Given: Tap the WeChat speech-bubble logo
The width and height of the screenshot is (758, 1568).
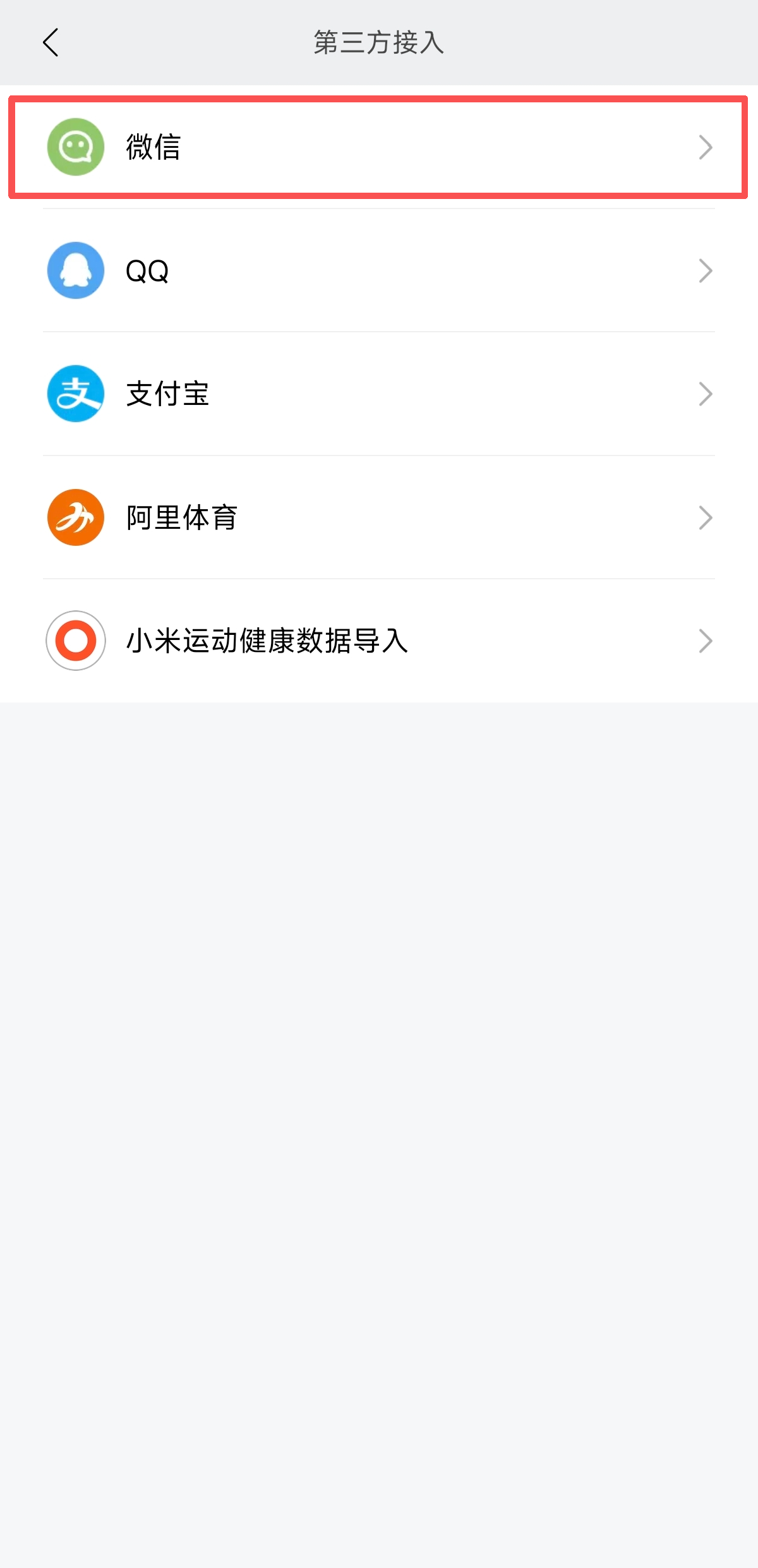Looking at the screenshot, I should pyautogui.click(x=75, y=148).
